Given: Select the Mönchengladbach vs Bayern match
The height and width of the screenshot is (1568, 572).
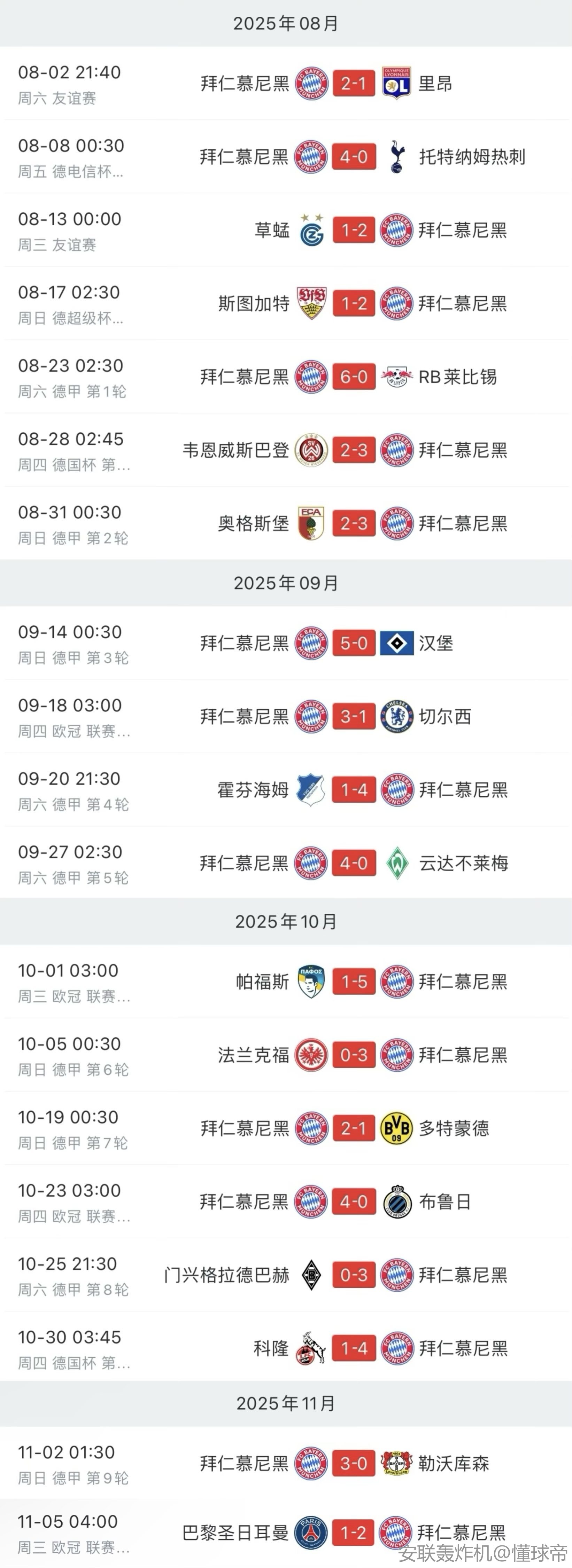Looking at the screenshot, I should point(353,1275).
